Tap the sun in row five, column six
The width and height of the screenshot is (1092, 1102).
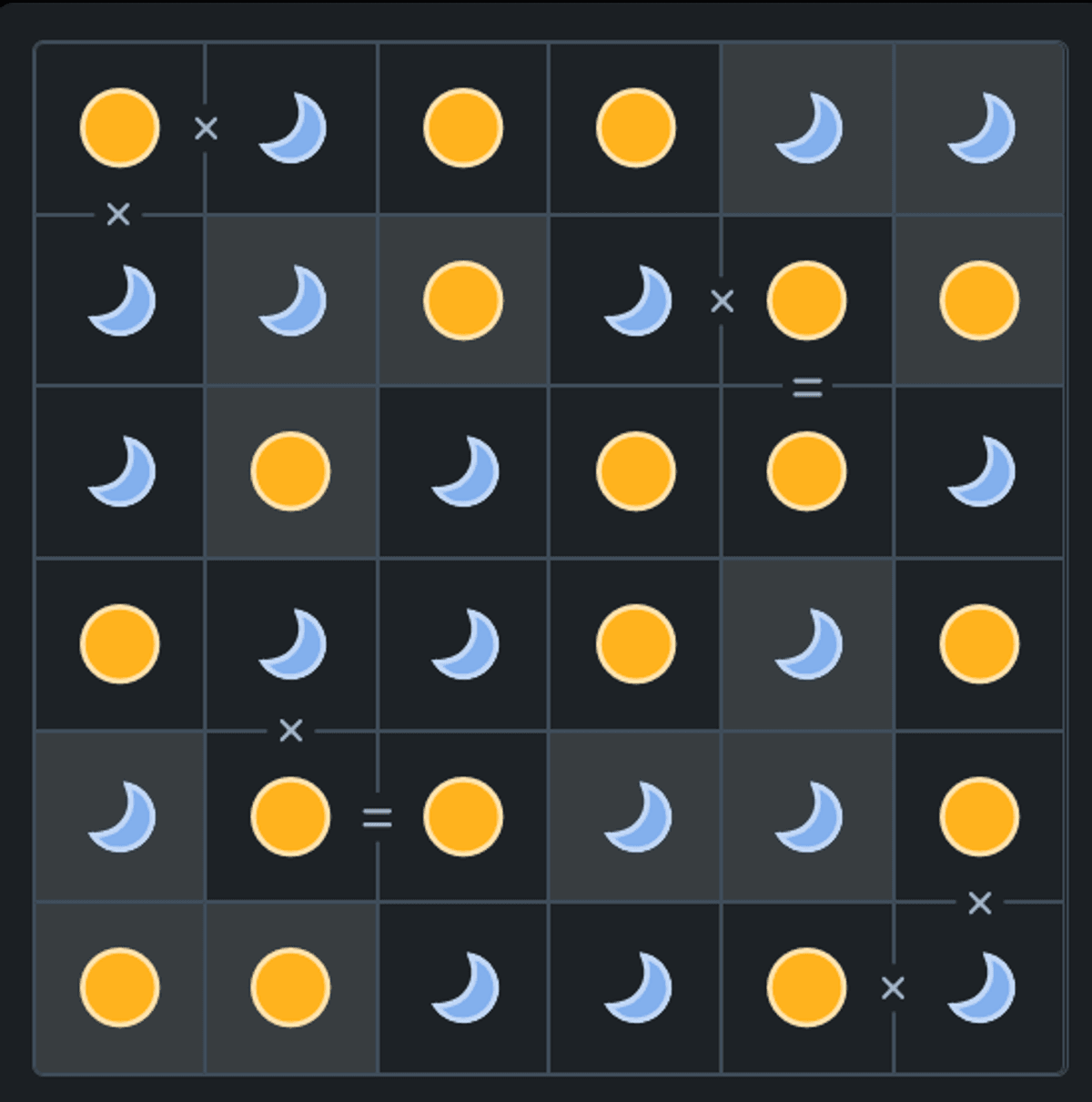pyautogui.click(x=979, y=816)
